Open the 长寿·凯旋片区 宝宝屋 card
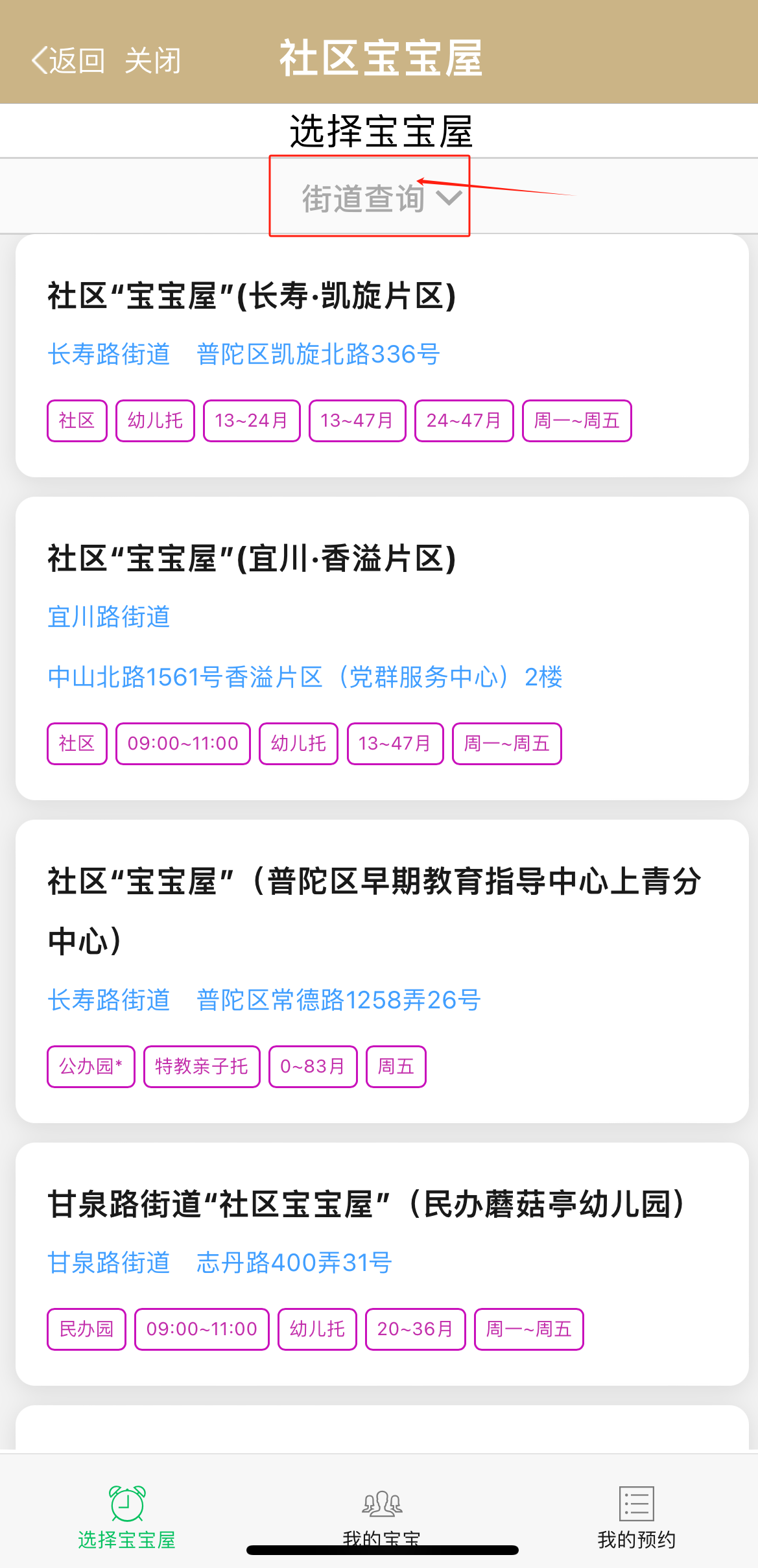 (382, 355)
